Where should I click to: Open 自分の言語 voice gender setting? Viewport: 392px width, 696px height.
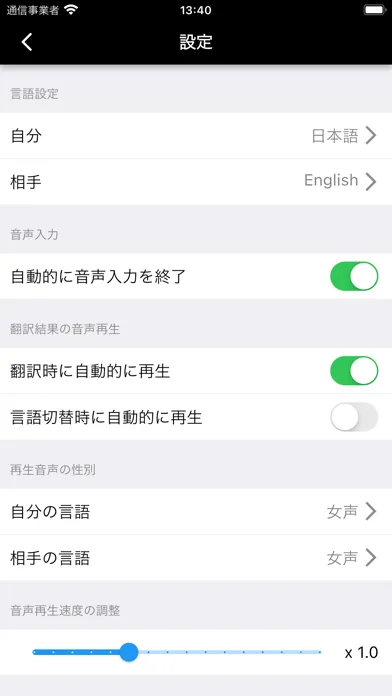tap(196, 512)
